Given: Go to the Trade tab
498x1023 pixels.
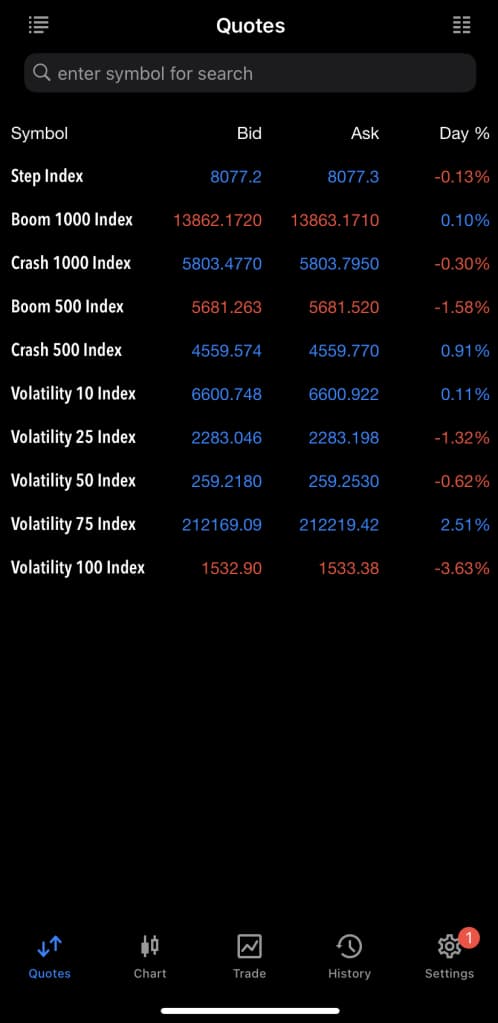Looking at the screenshot, I should [249, 956].
